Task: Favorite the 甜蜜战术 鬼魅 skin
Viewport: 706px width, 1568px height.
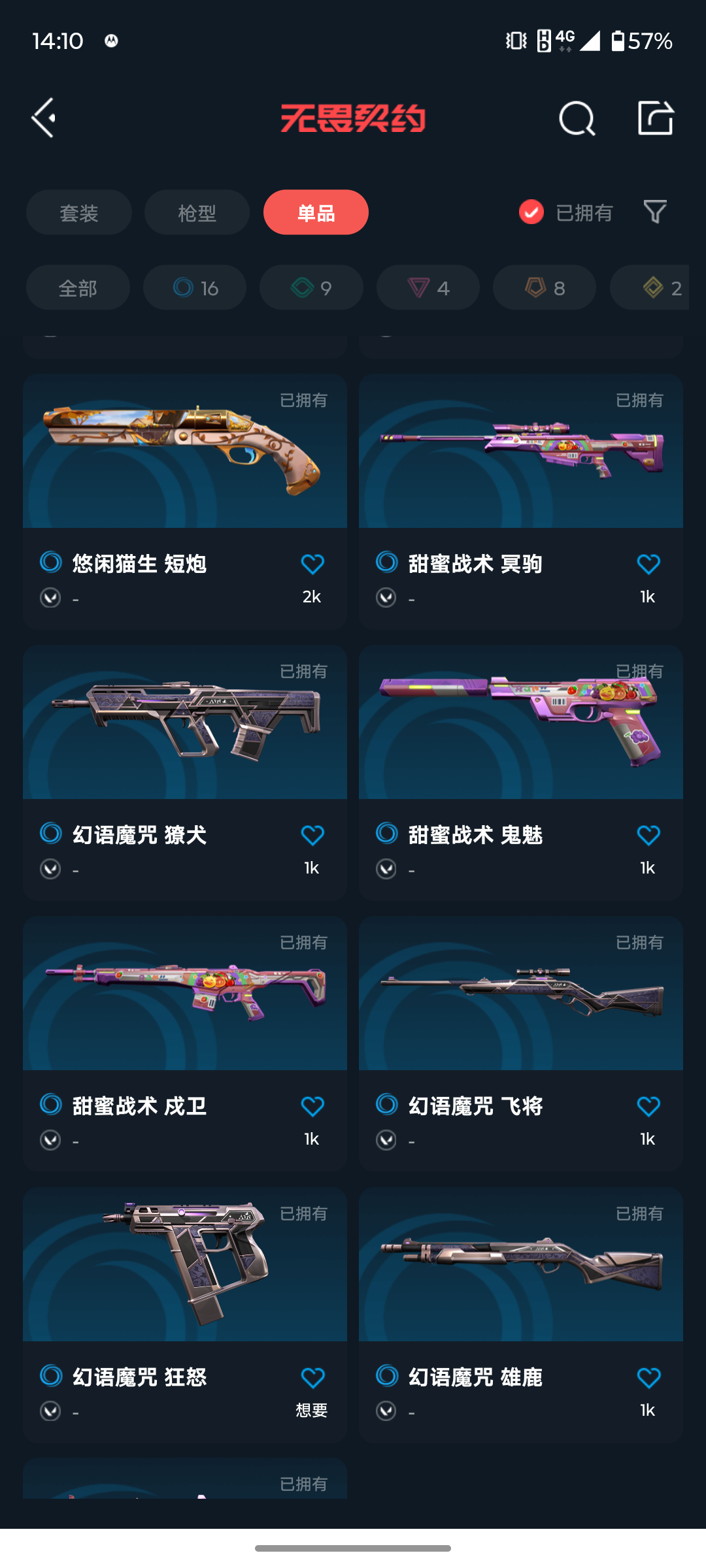Action: (648, 835)
